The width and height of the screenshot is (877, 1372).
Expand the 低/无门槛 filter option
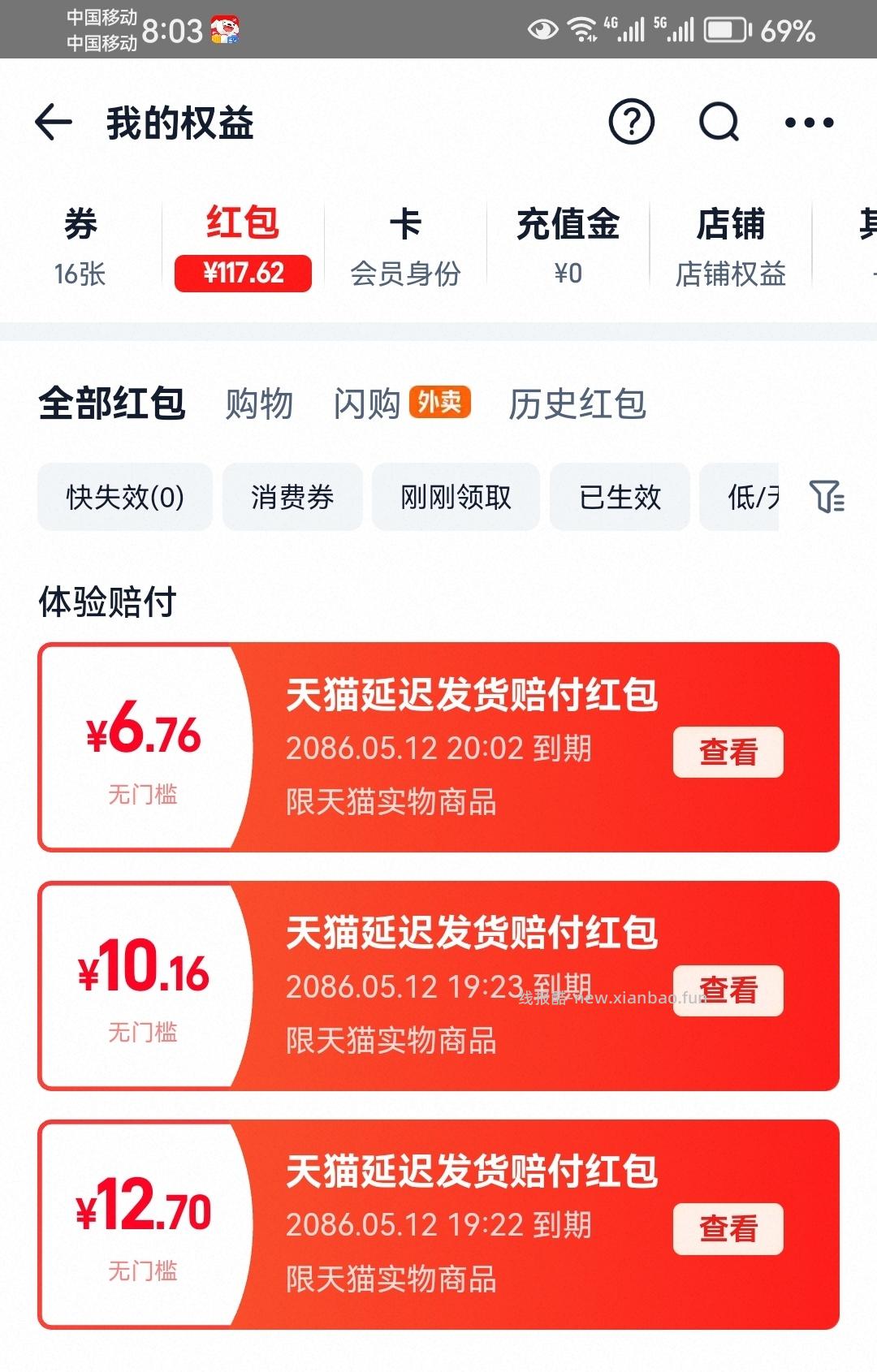click(x=747, y=497)
